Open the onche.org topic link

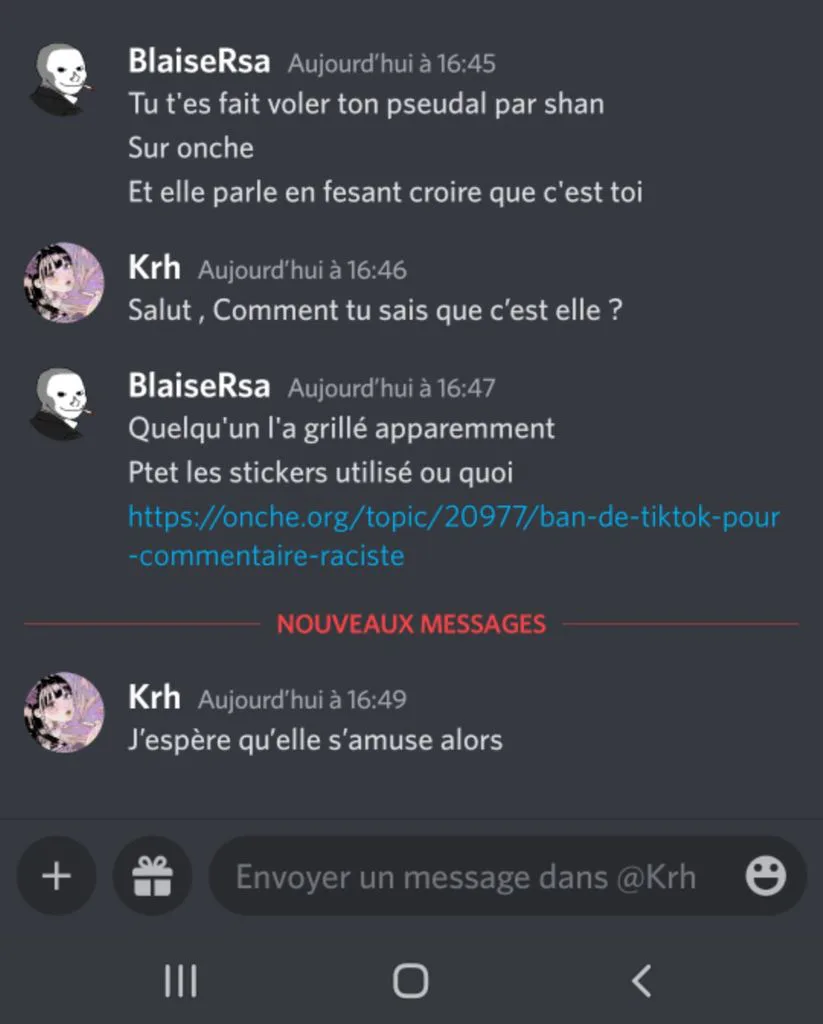pyautogui.click(x=454, y=536)
